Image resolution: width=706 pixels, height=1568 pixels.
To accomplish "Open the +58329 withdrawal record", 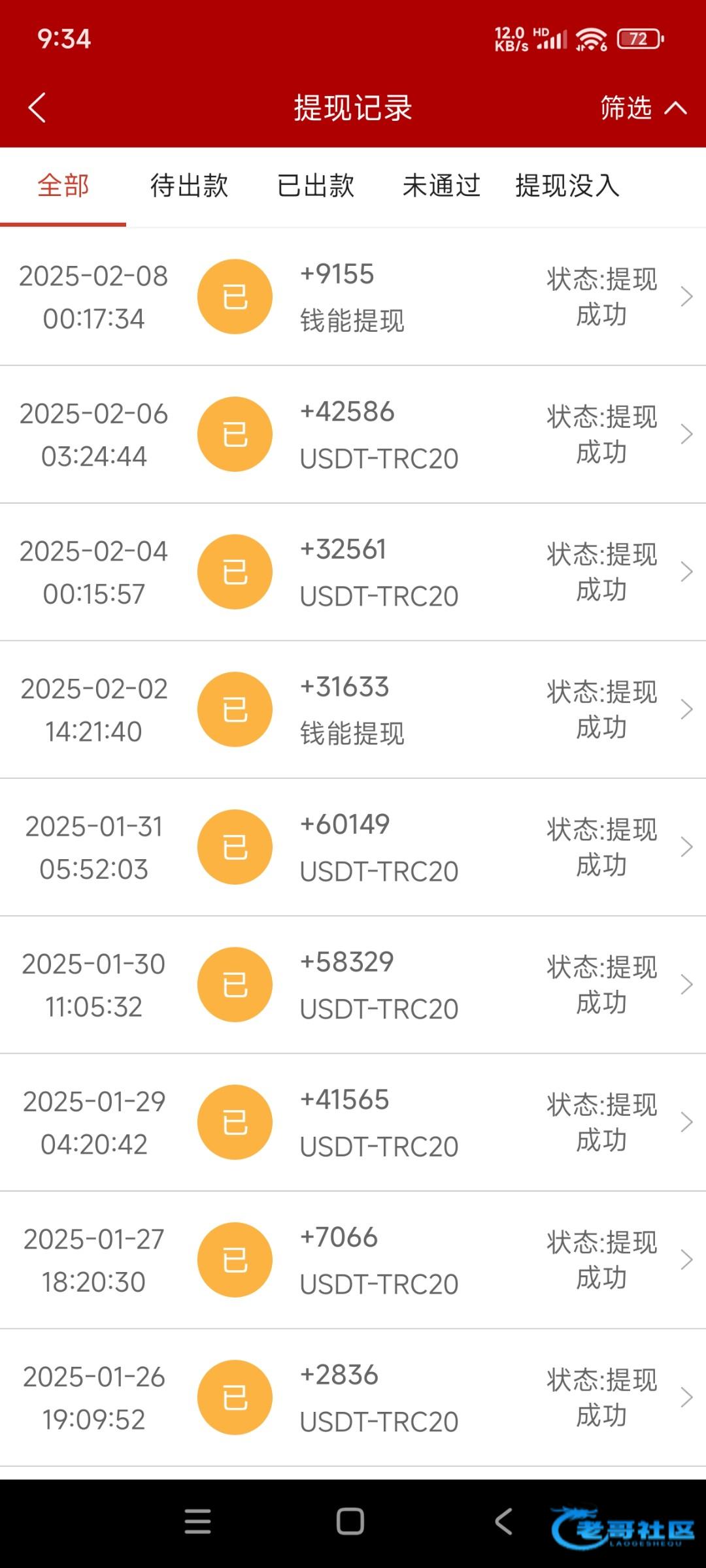I will 353,985.
